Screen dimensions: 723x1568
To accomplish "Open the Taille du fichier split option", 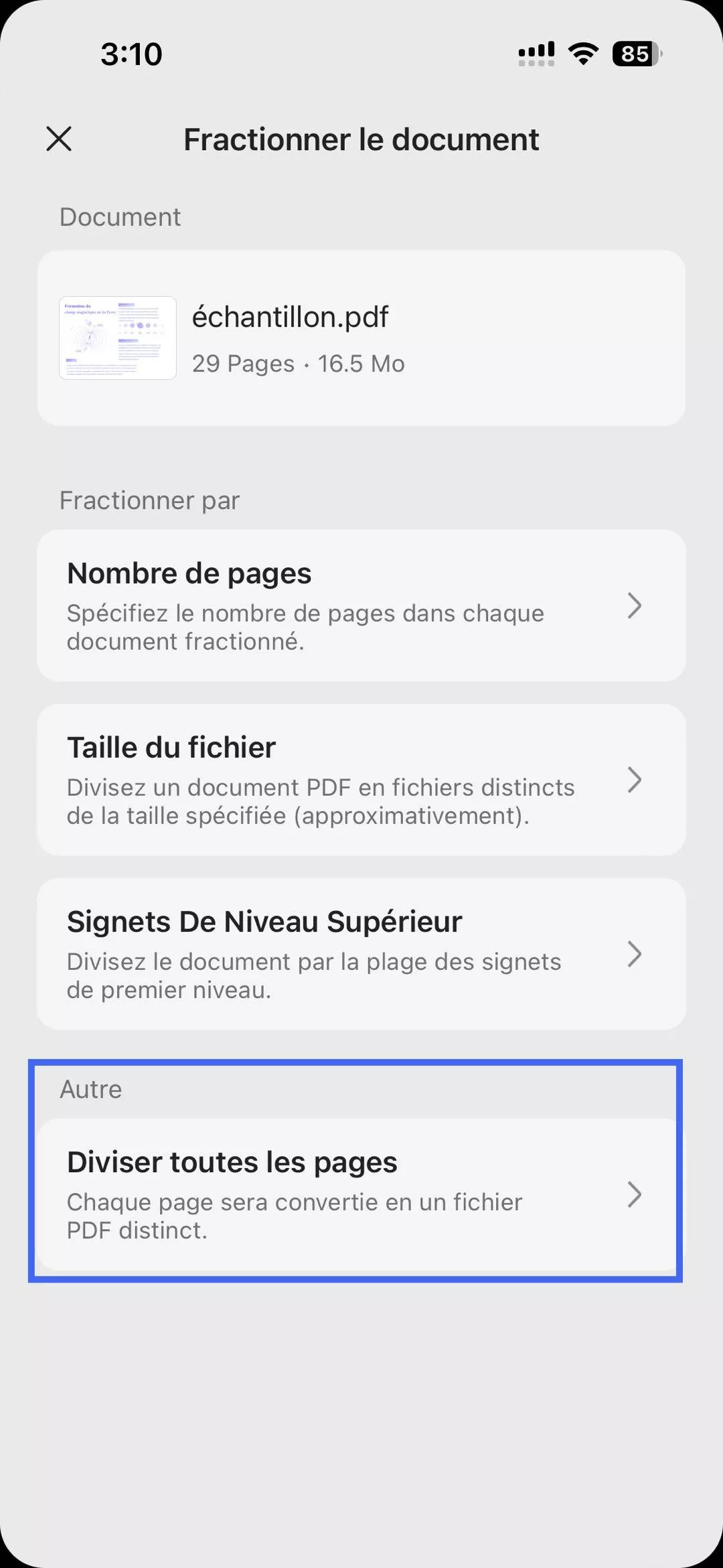I will point(361,780).
